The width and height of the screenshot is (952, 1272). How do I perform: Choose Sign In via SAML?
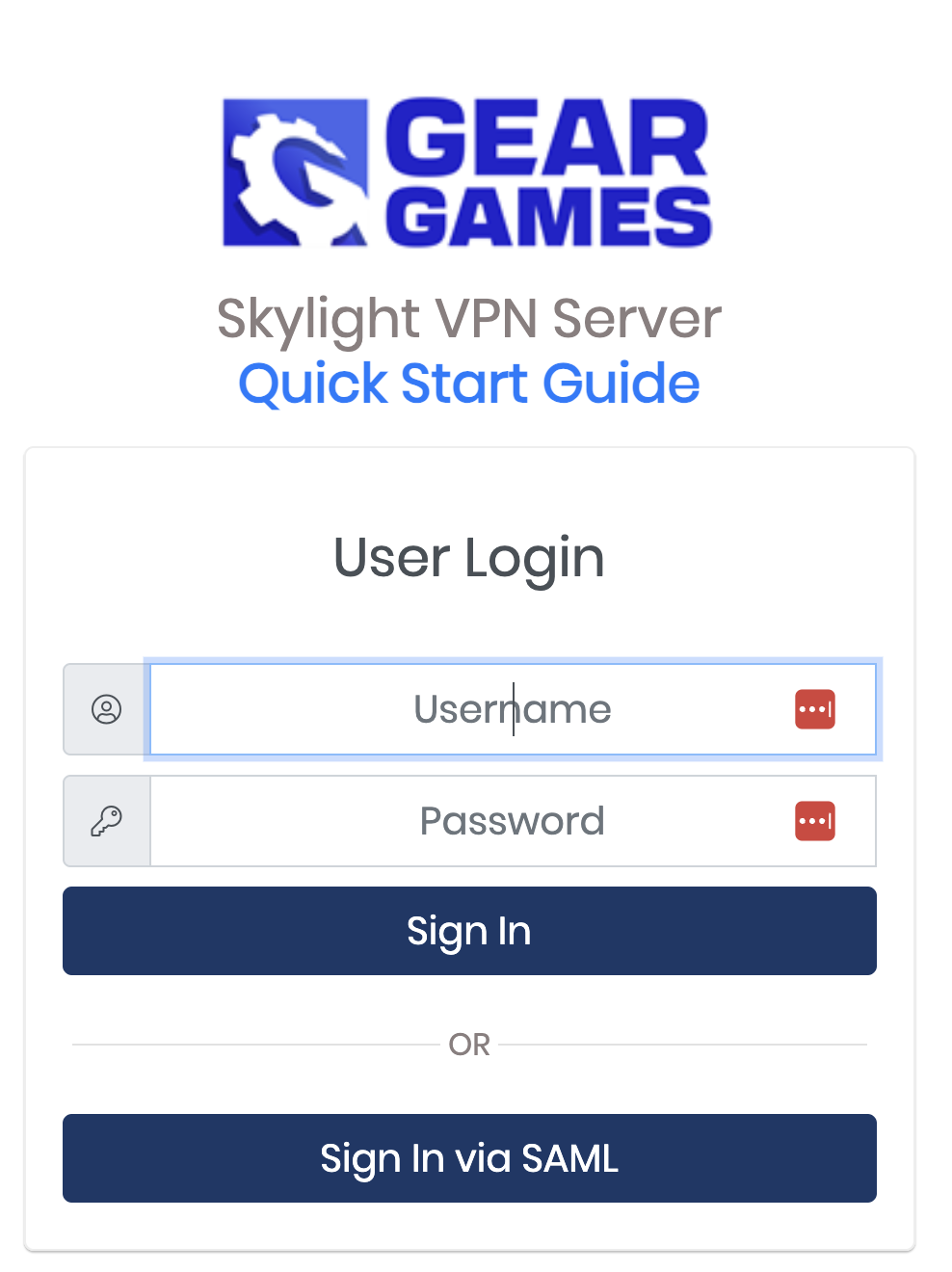[469, 1158]
